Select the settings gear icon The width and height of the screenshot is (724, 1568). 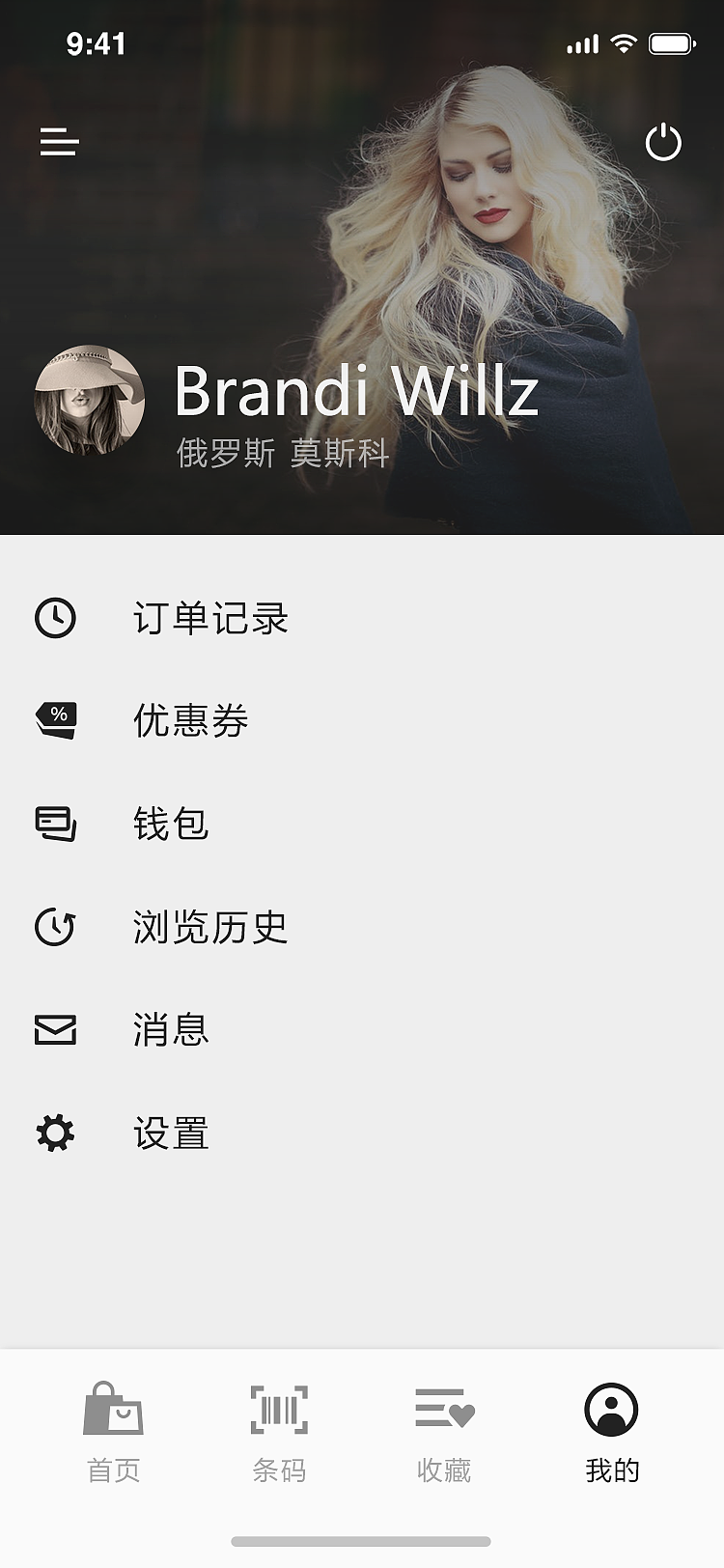coord(55,1133)
